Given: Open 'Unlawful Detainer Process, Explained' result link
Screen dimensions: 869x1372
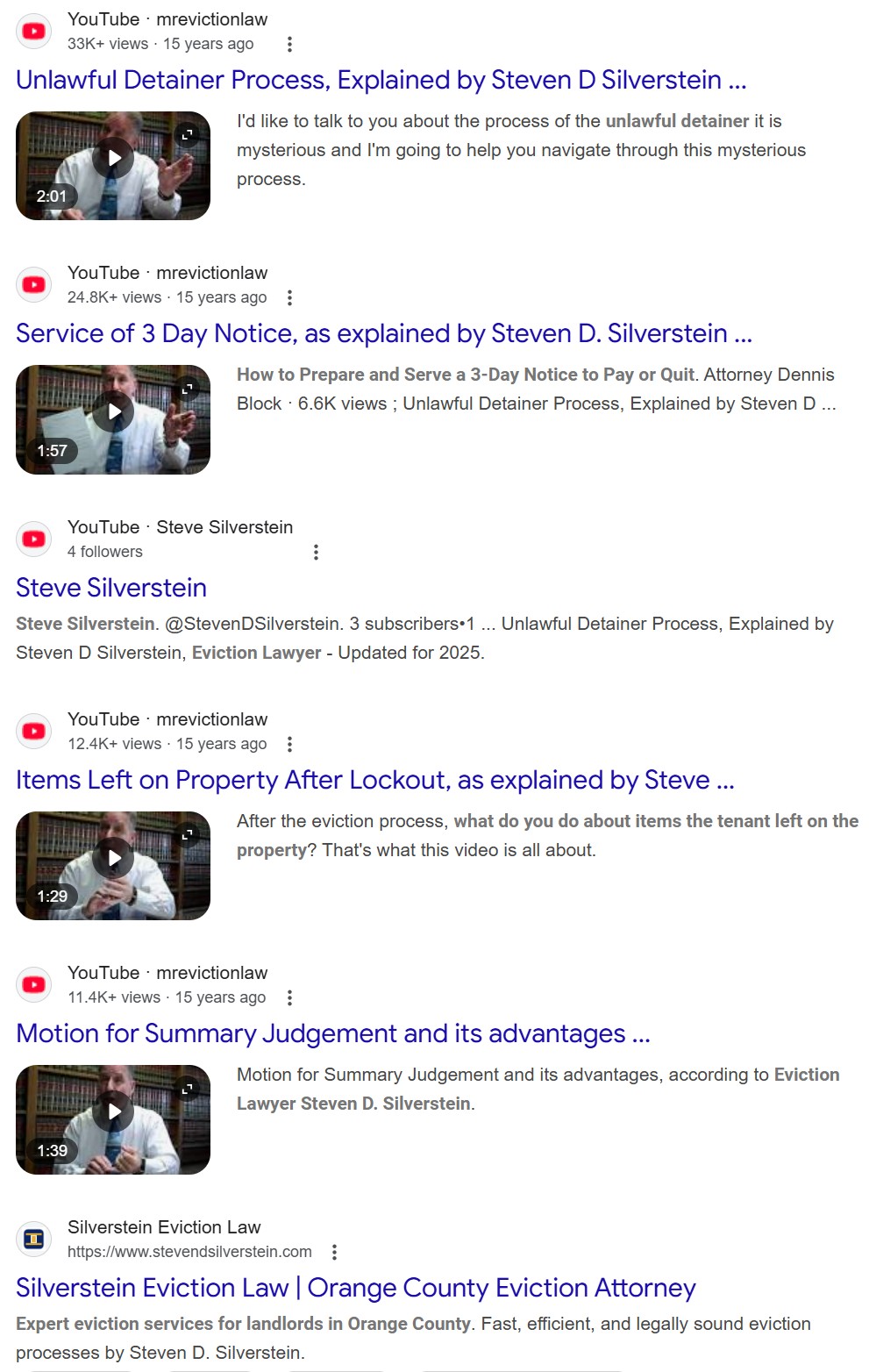Looking at the screenshot, I should pyautogui.click(x=381, y=80).
